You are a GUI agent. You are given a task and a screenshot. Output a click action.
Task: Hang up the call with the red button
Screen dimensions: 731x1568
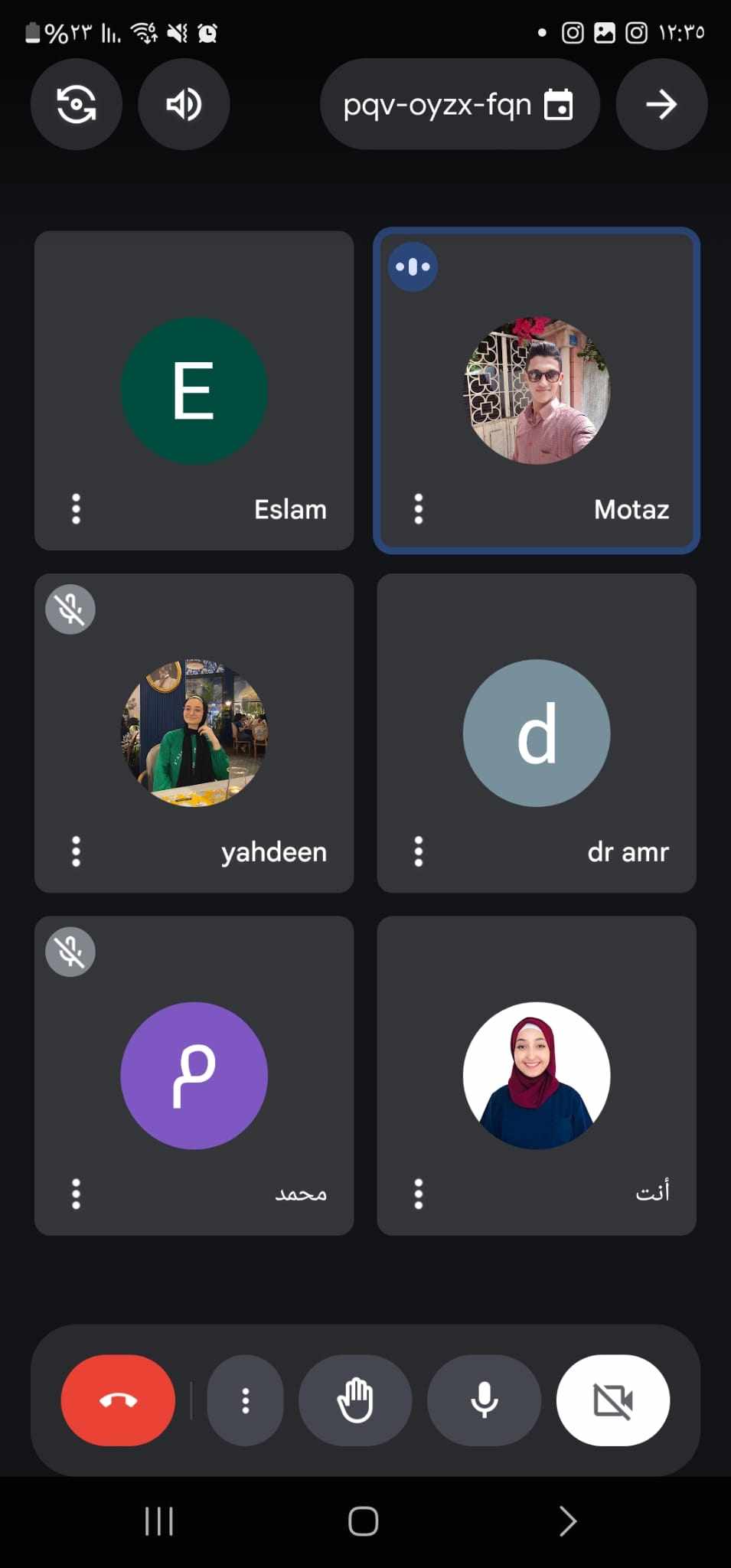[118, 1400]
